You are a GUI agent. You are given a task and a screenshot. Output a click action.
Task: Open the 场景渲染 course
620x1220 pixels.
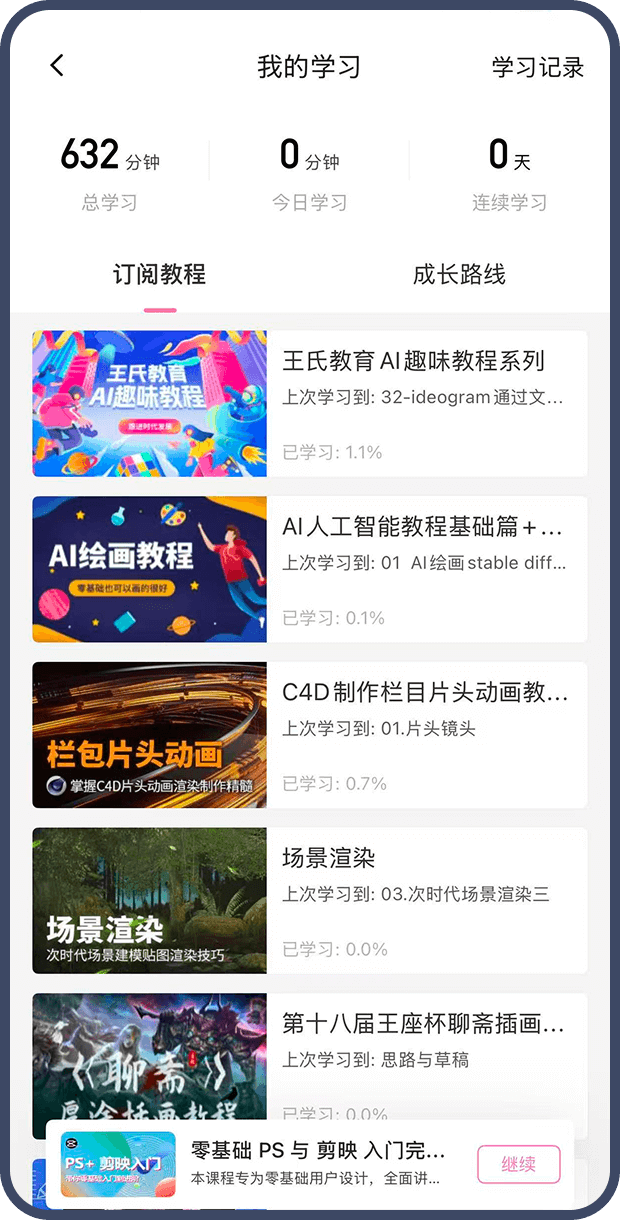[310, 899]
